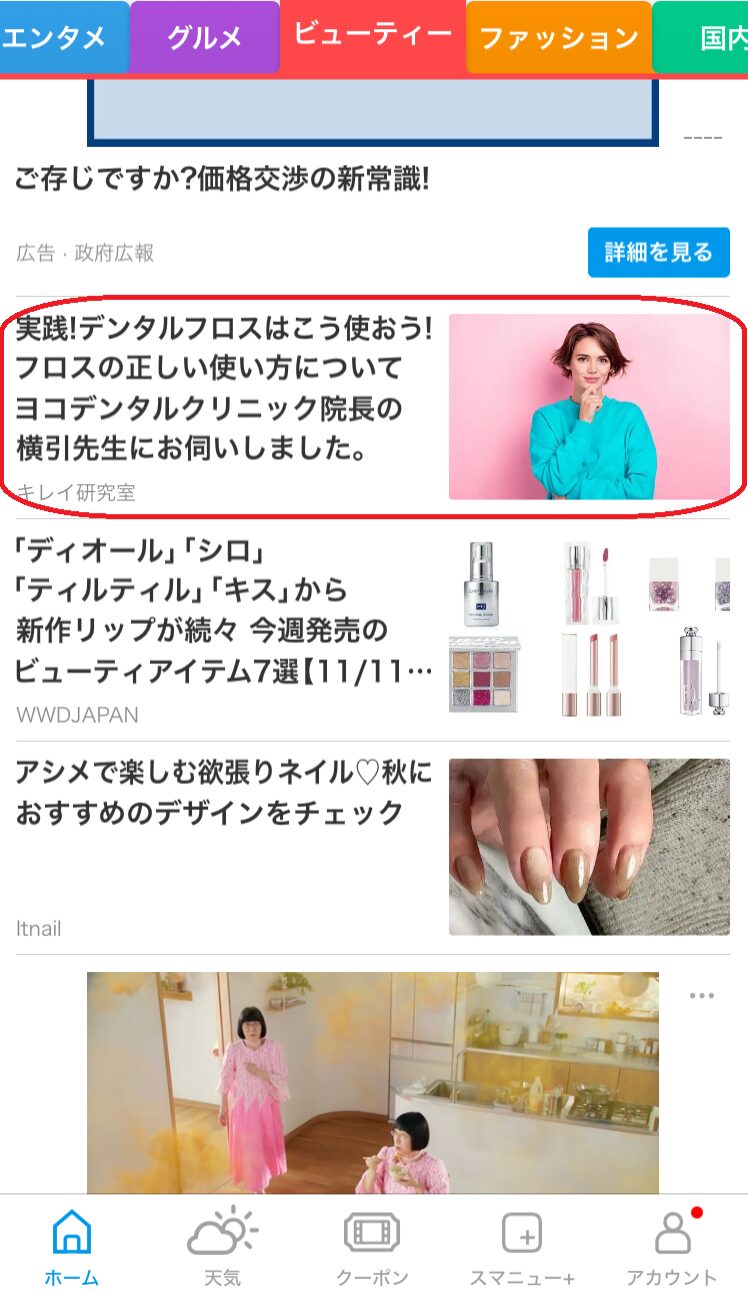Go to the ホーム tab
Viewport: 748px width, 1293px height.
(71, 1246)
